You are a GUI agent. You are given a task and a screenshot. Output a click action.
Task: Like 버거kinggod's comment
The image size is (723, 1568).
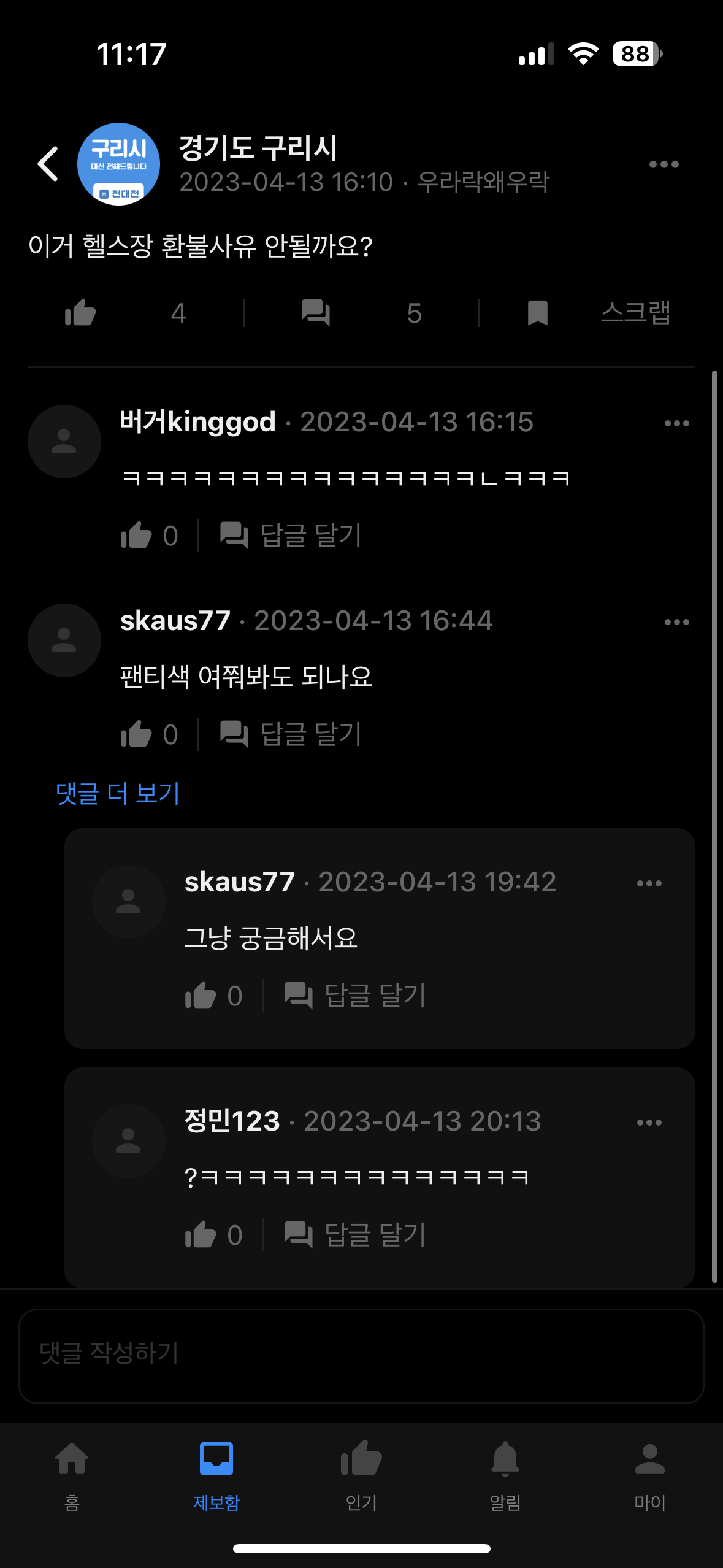[x=137, y=536]
